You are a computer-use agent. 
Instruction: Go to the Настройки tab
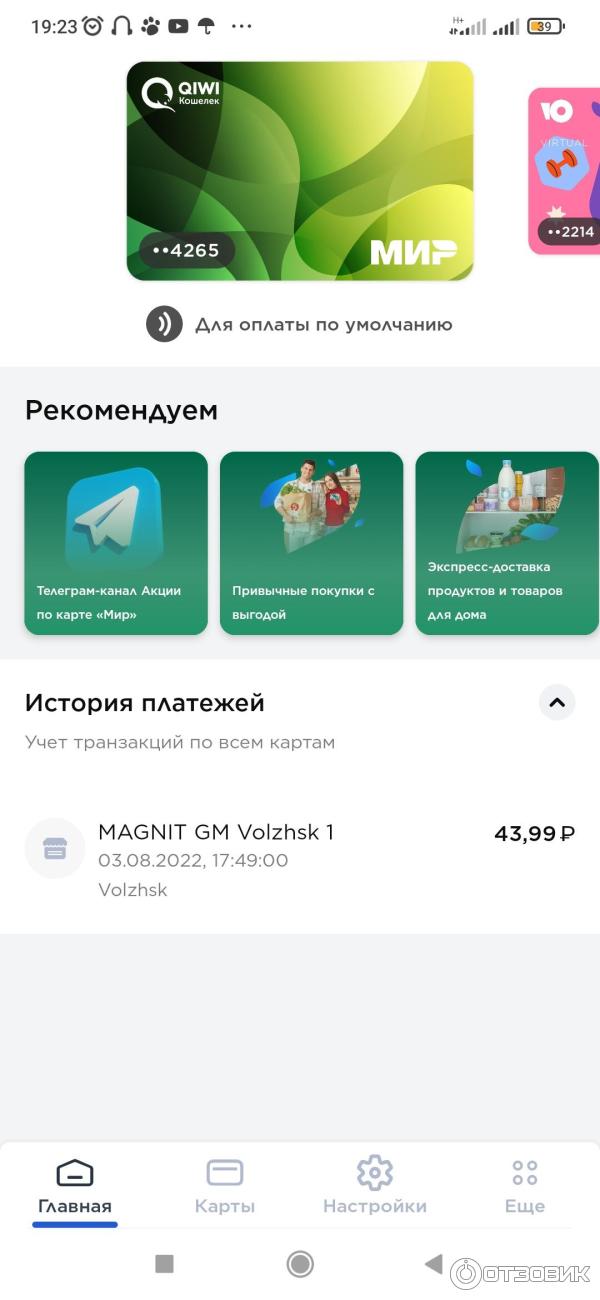click(374, 1187)
